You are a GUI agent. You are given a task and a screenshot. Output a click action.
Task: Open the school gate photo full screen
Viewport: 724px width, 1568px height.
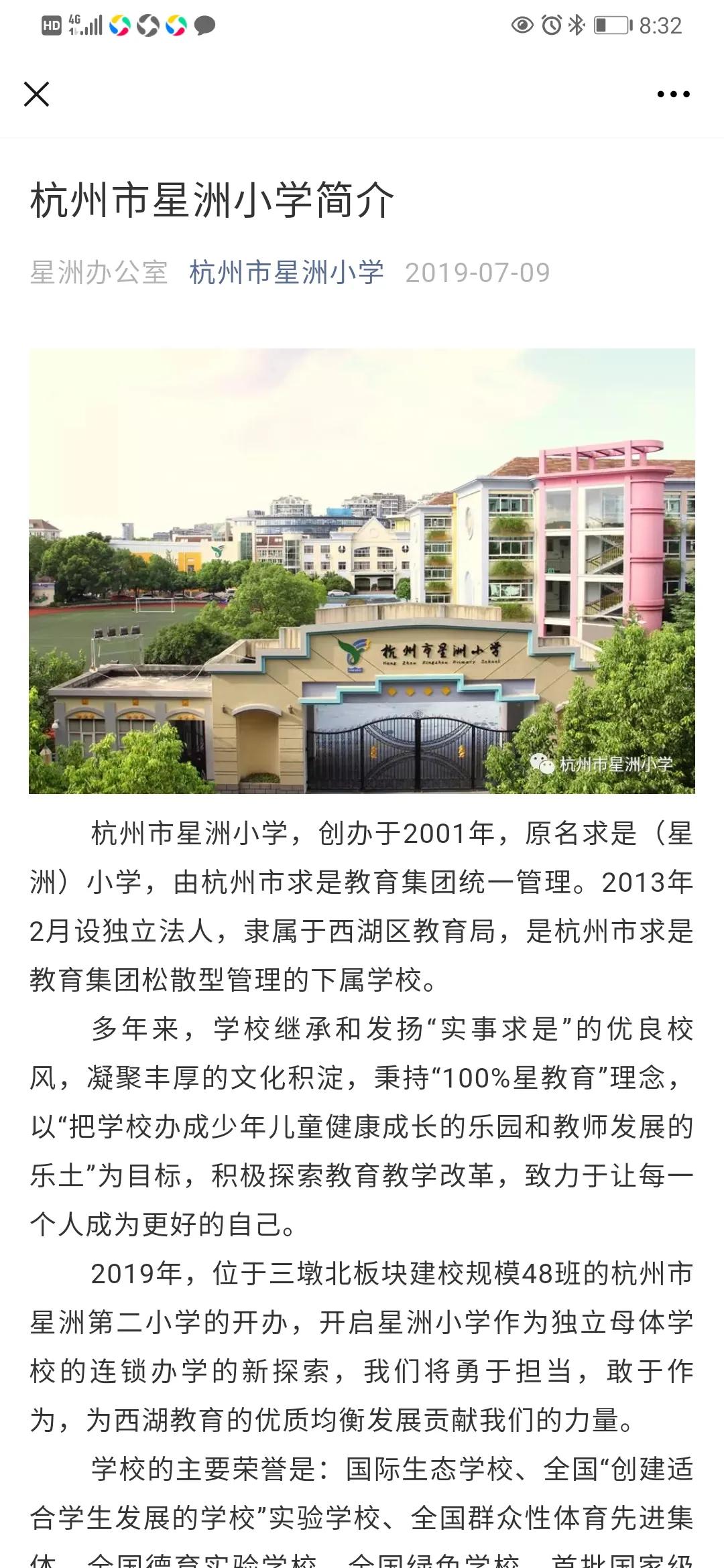click(362, 570)
